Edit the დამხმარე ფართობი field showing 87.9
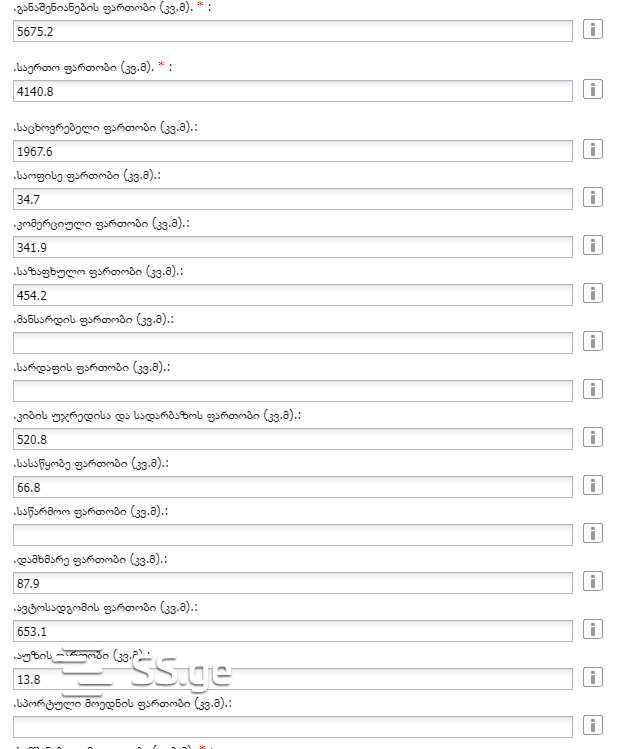This screenshot has height=749, width=620. pyautogui.click(x=293, y=583)
